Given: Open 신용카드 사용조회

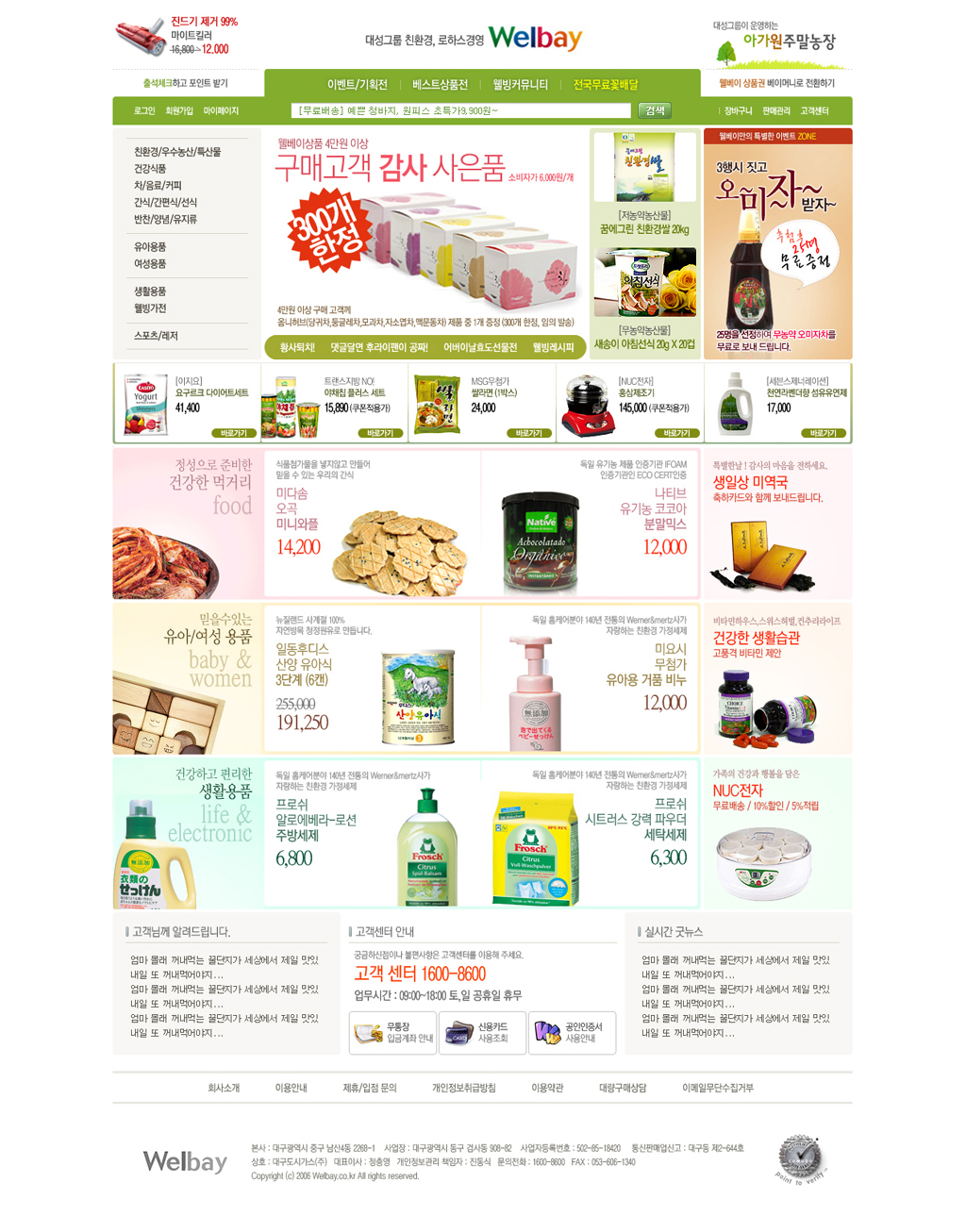Looking at the screenshot, I should pos(480,1032).
